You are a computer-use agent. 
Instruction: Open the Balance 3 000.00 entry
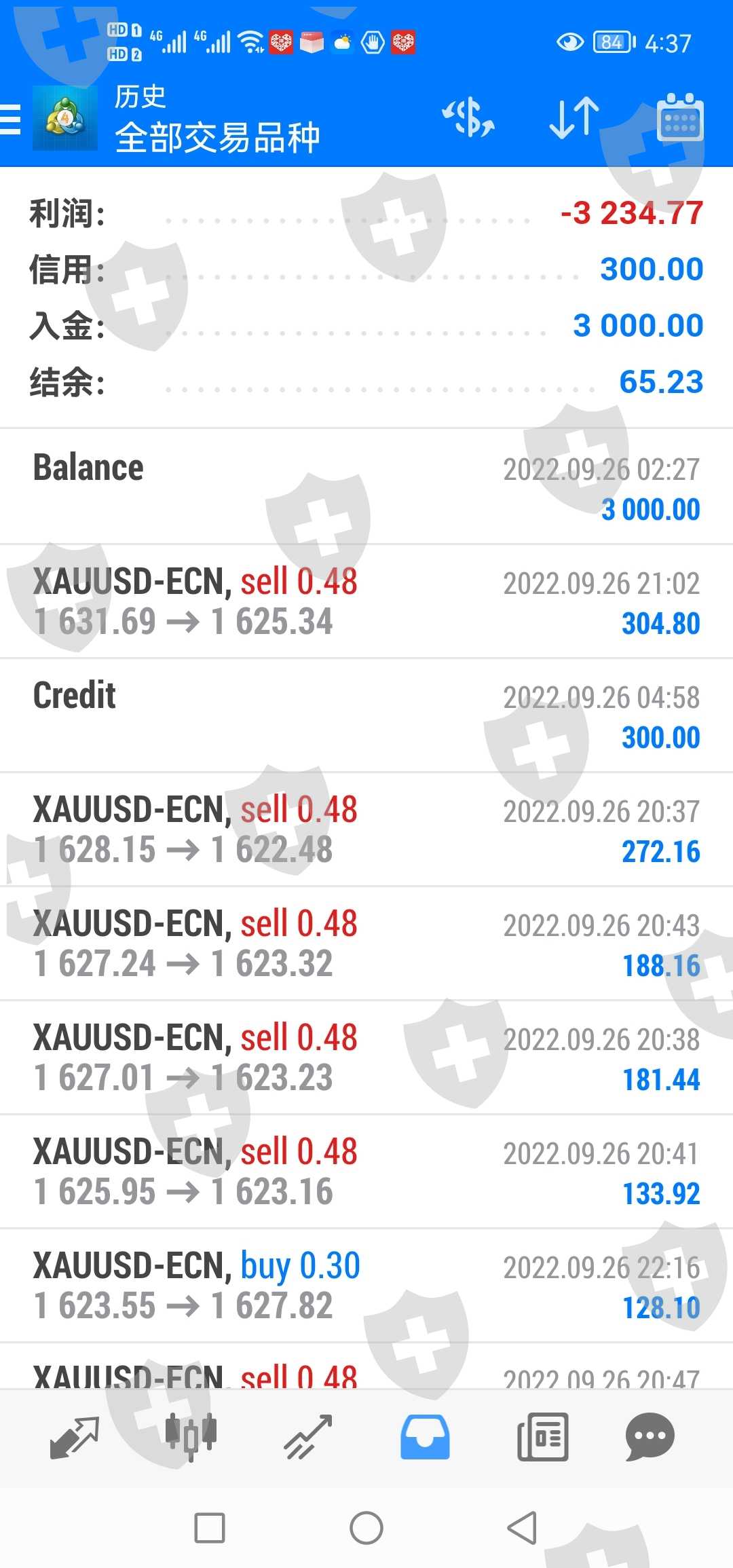(x=366, y=487)
